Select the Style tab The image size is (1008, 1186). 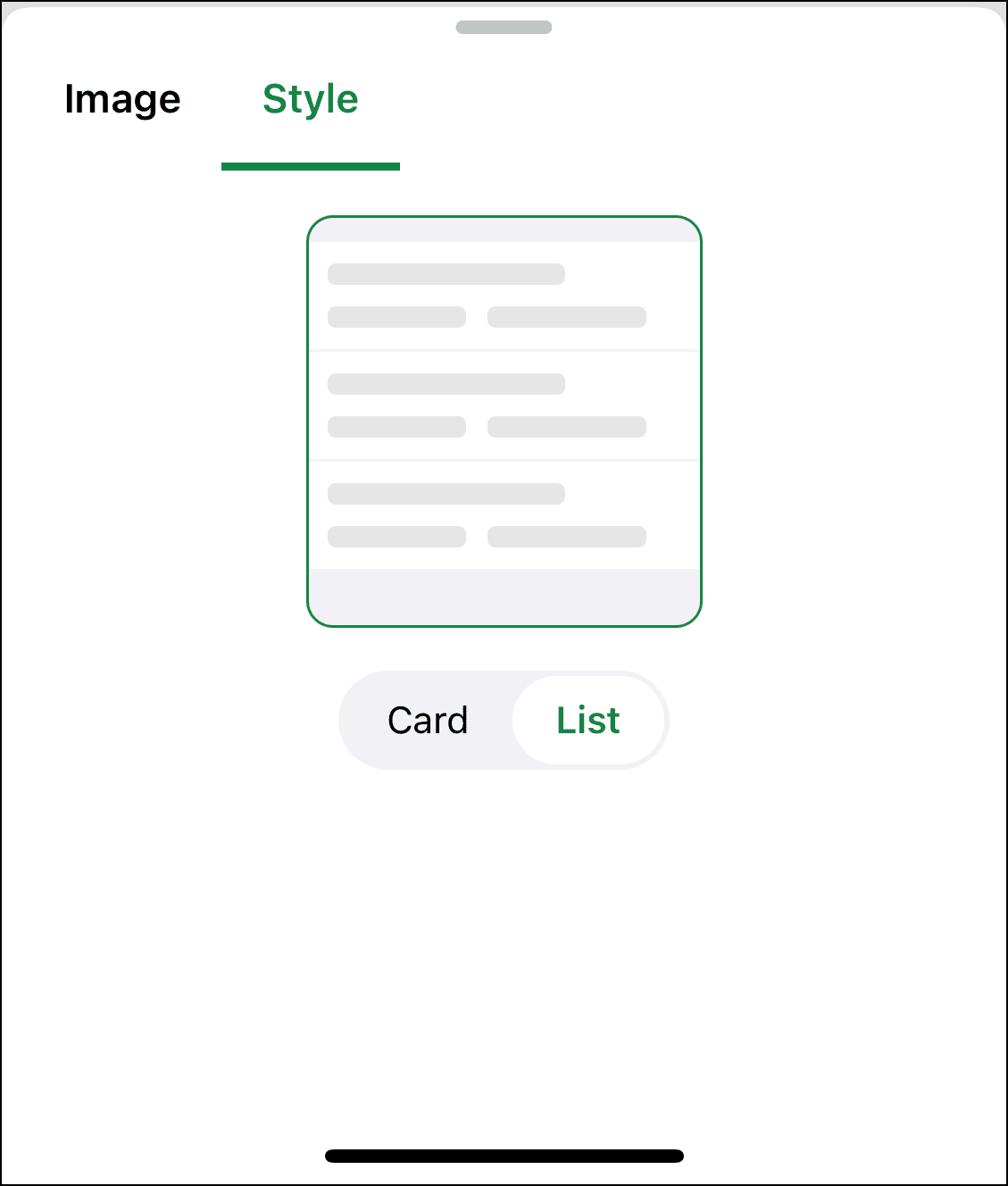pos(310,99)
